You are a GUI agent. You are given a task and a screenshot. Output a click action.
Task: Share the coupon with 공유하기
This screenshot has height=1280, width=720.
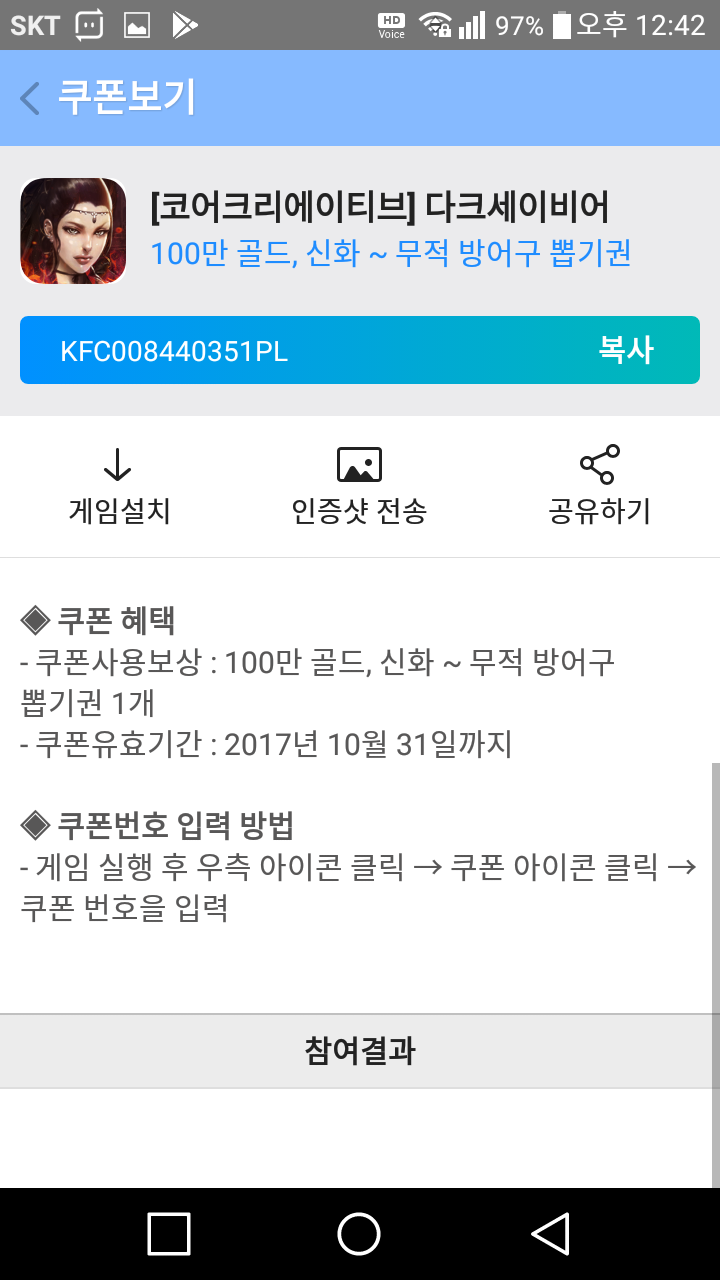click(599, 487)
